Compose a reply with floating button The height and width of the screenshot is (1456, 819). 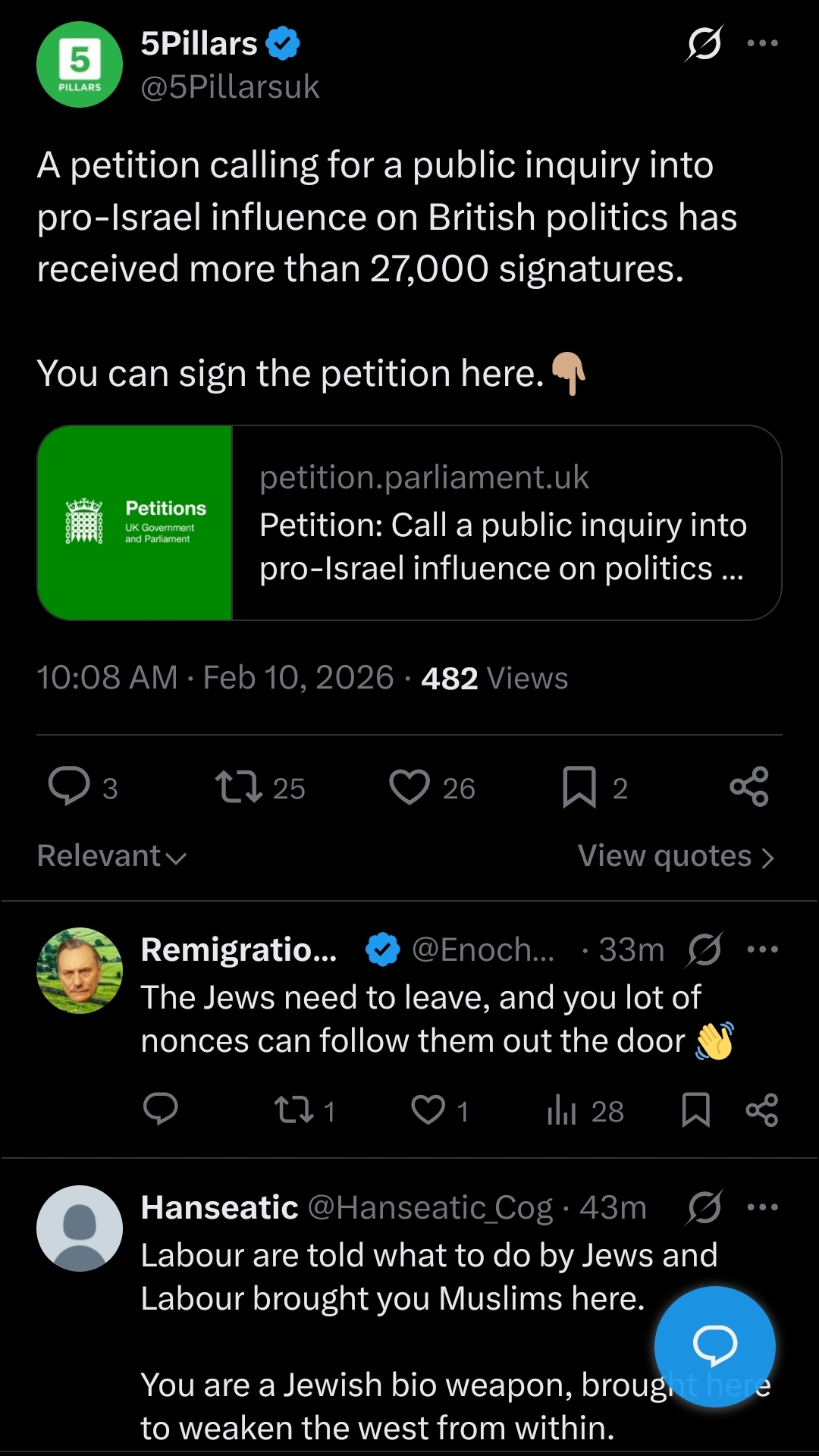714,1346
